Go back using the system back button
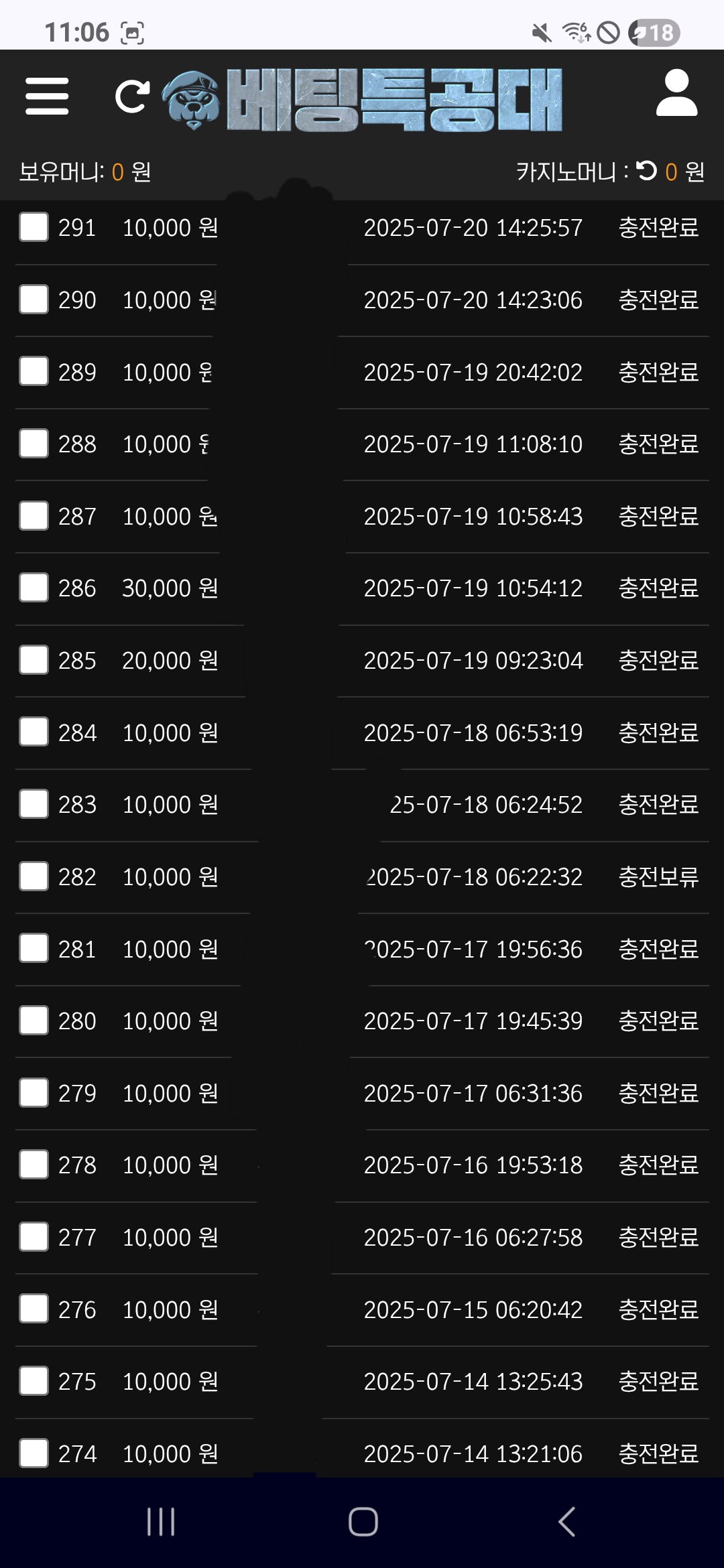Image resolution: width=724 pixels, height=1568 pixels. click(x=566, y=1522)
